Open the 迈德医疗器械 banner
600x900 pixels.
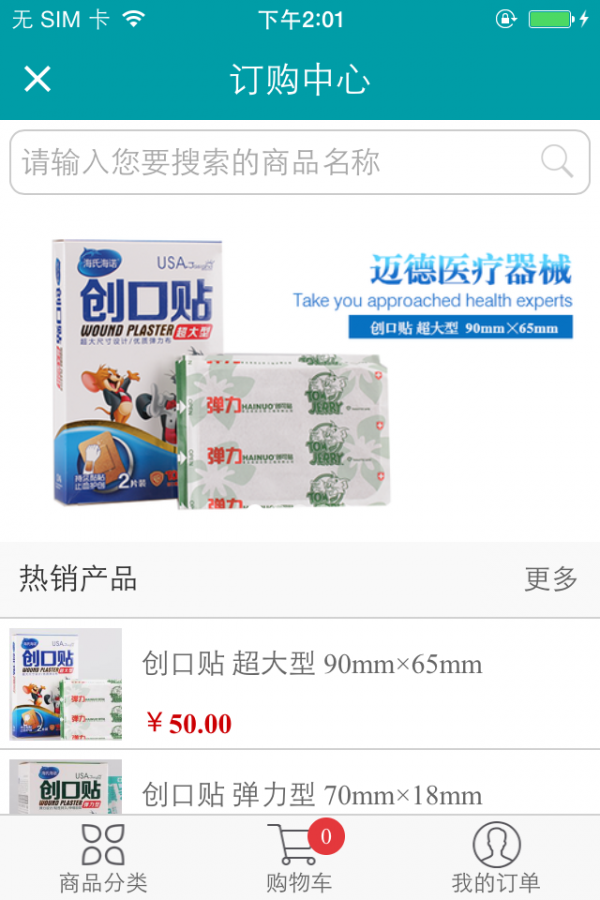tap(300, 370)
